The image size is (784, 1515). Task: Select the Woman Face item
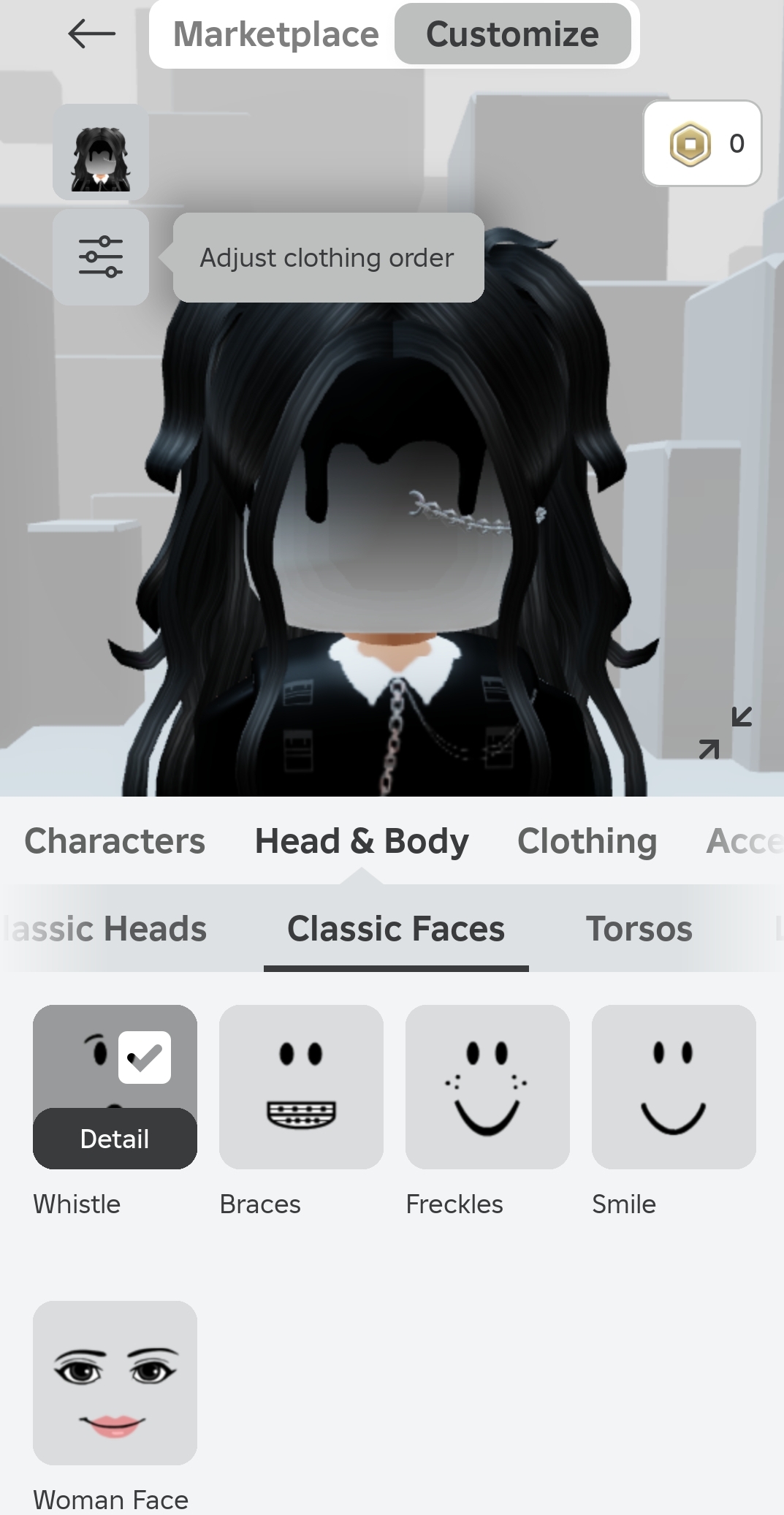tap(115, 1383)
